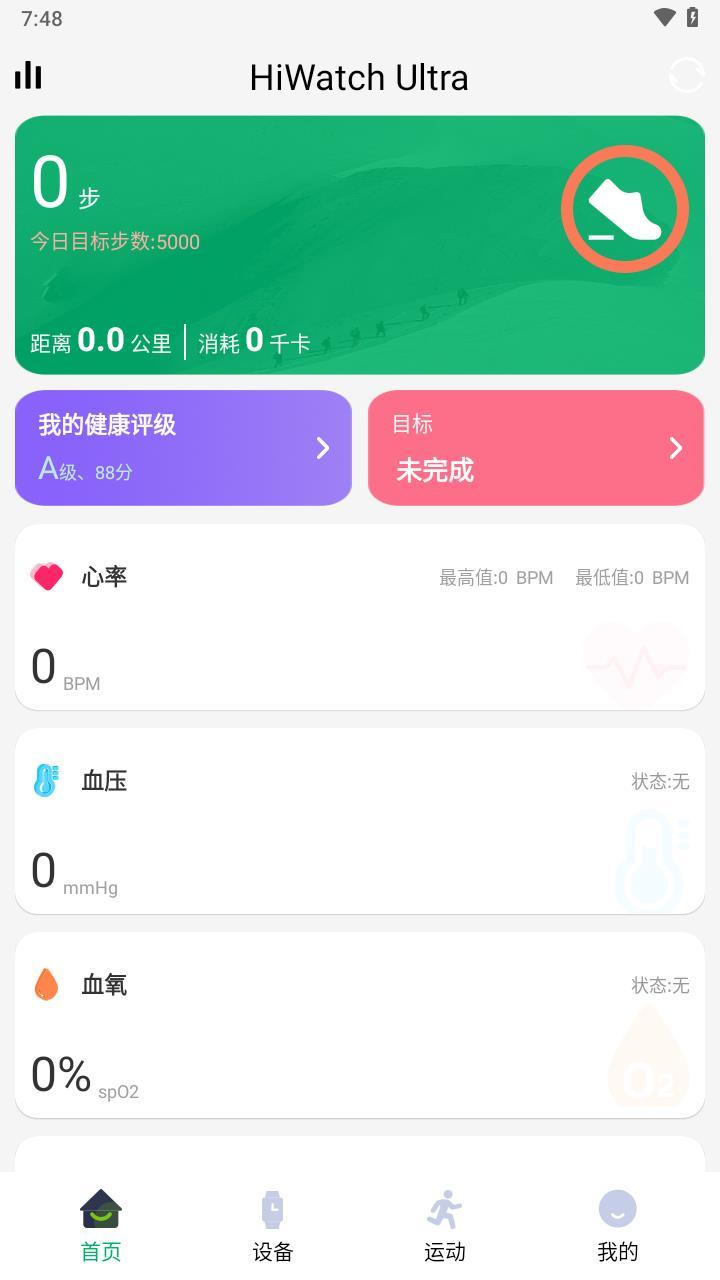Open the 心率 heart rate card
720x1280 pixels.
click(x=360, y=617)
